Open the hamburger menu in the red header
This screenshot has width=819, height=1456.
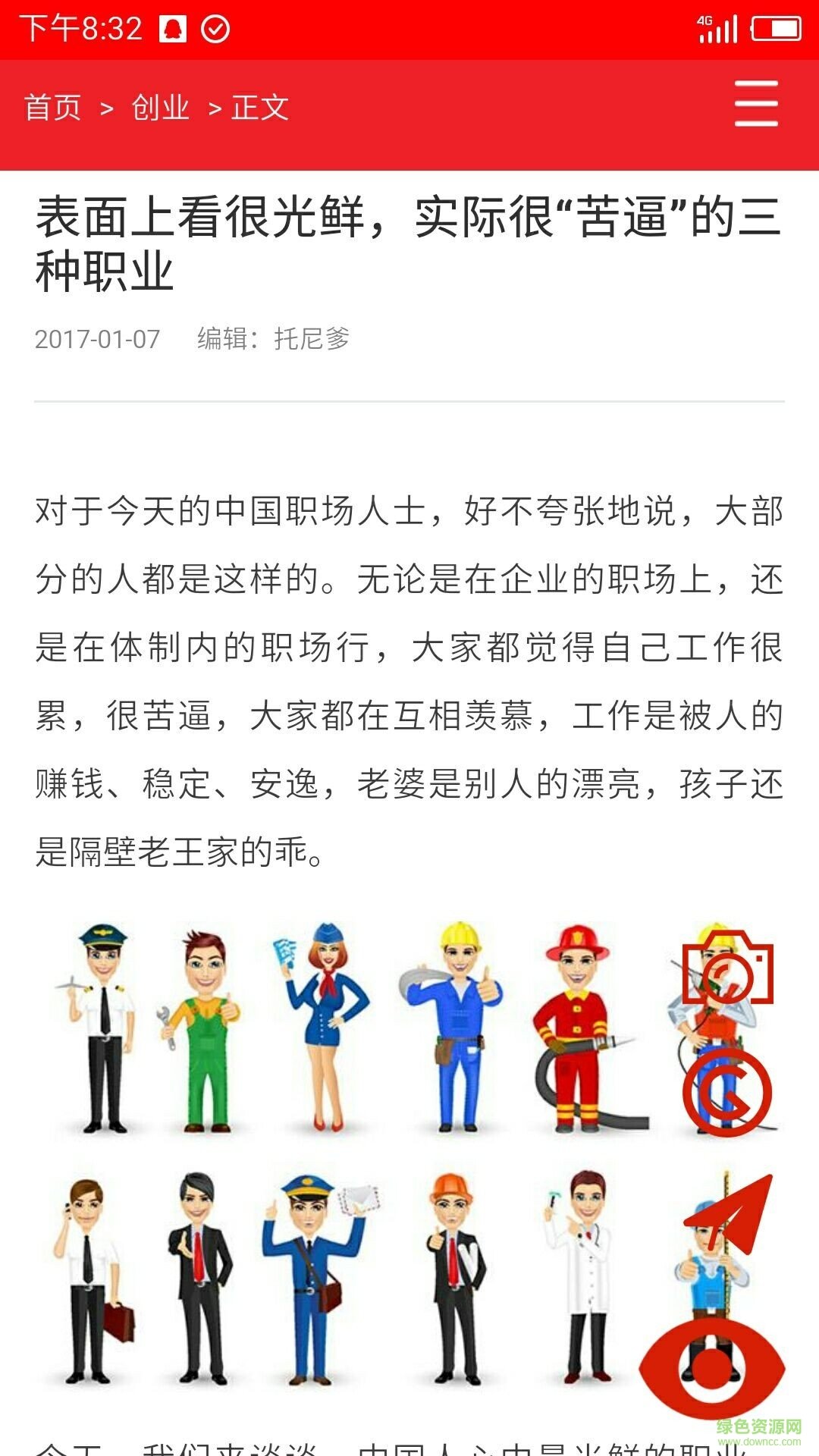point(755,105)
